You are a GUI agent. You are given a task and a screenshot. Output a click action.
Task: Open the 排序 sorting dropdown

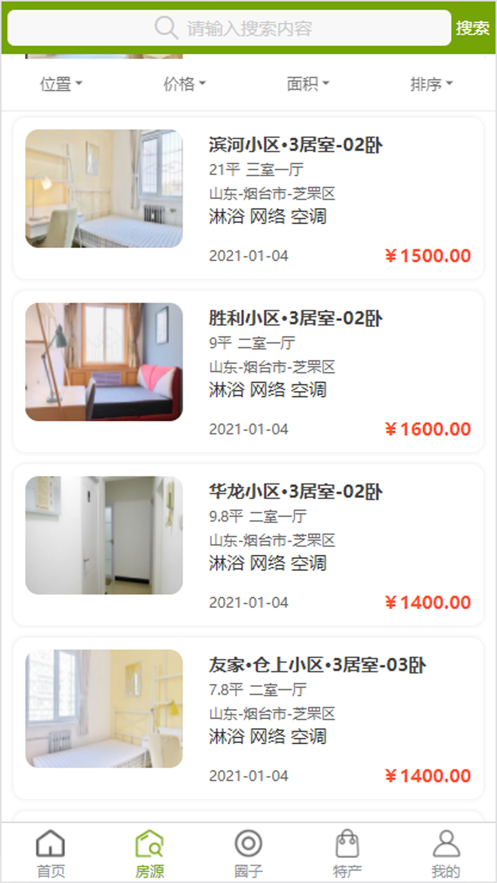[432, 84]
